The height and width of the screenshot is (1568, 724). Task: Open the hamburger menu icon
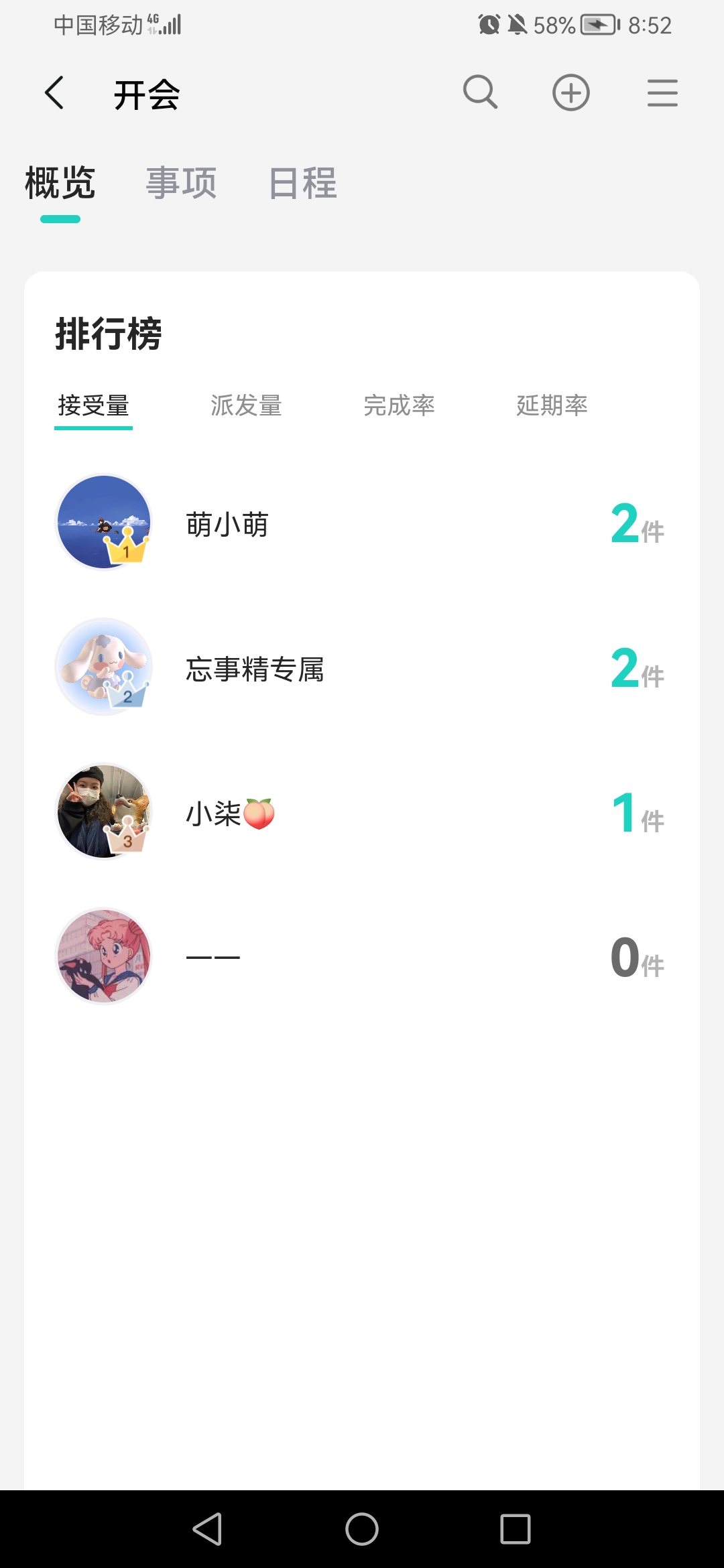pos(662,92)
